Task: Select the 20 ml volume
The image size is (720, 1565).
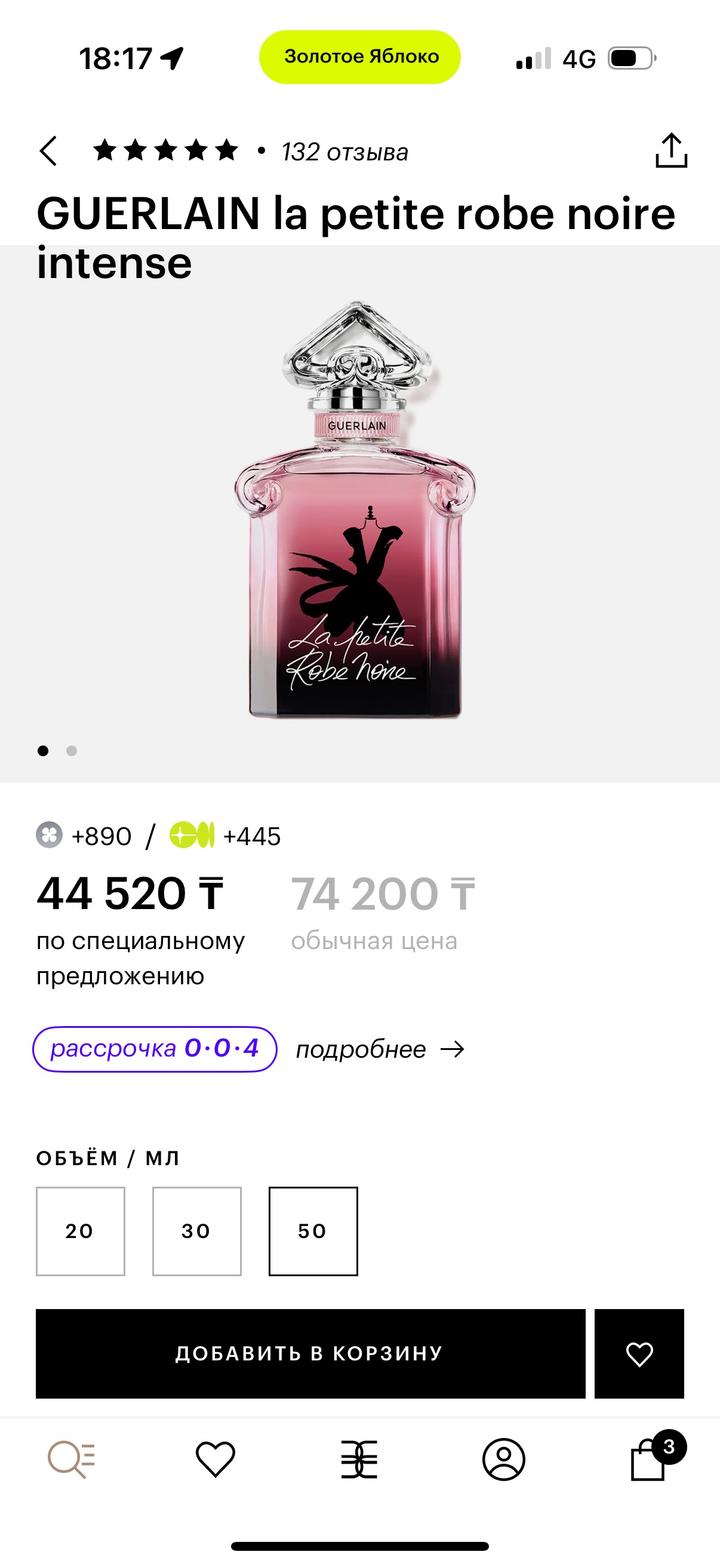Action: coord(80,1231)
